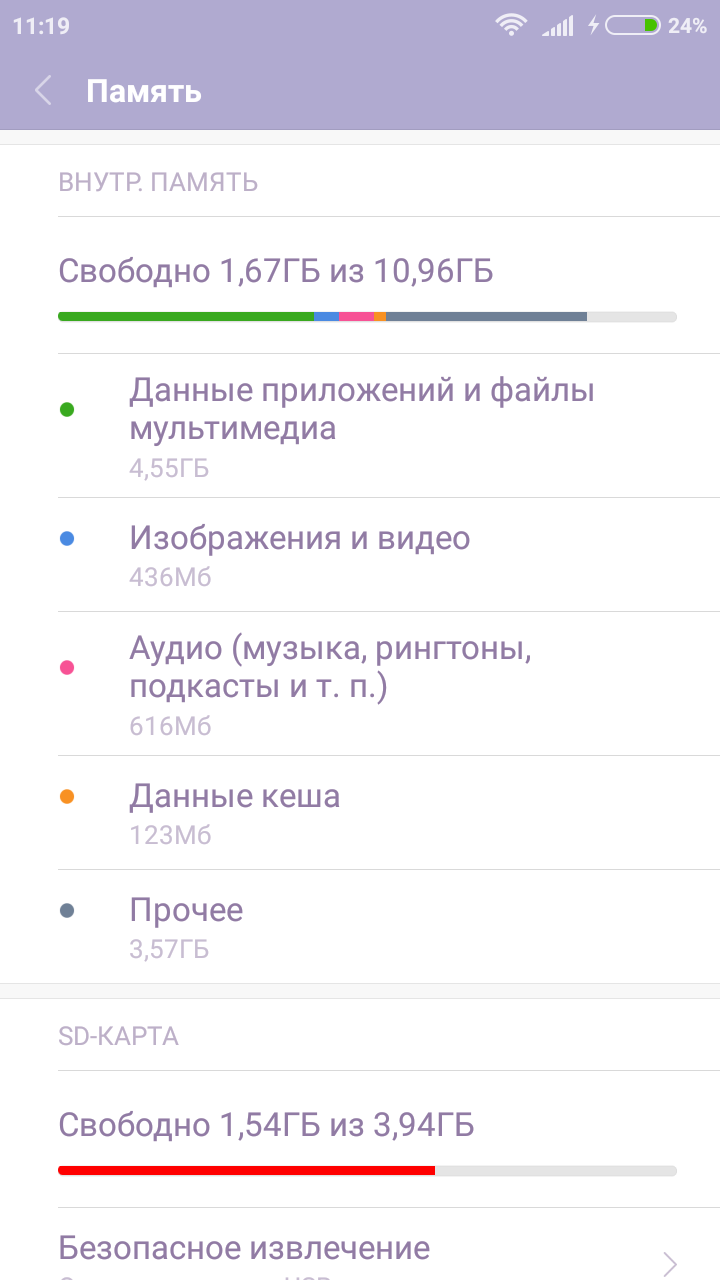Open Данные приложений и файлы мультимедиа
720x1280 pixels.
(x=360, y=425)
